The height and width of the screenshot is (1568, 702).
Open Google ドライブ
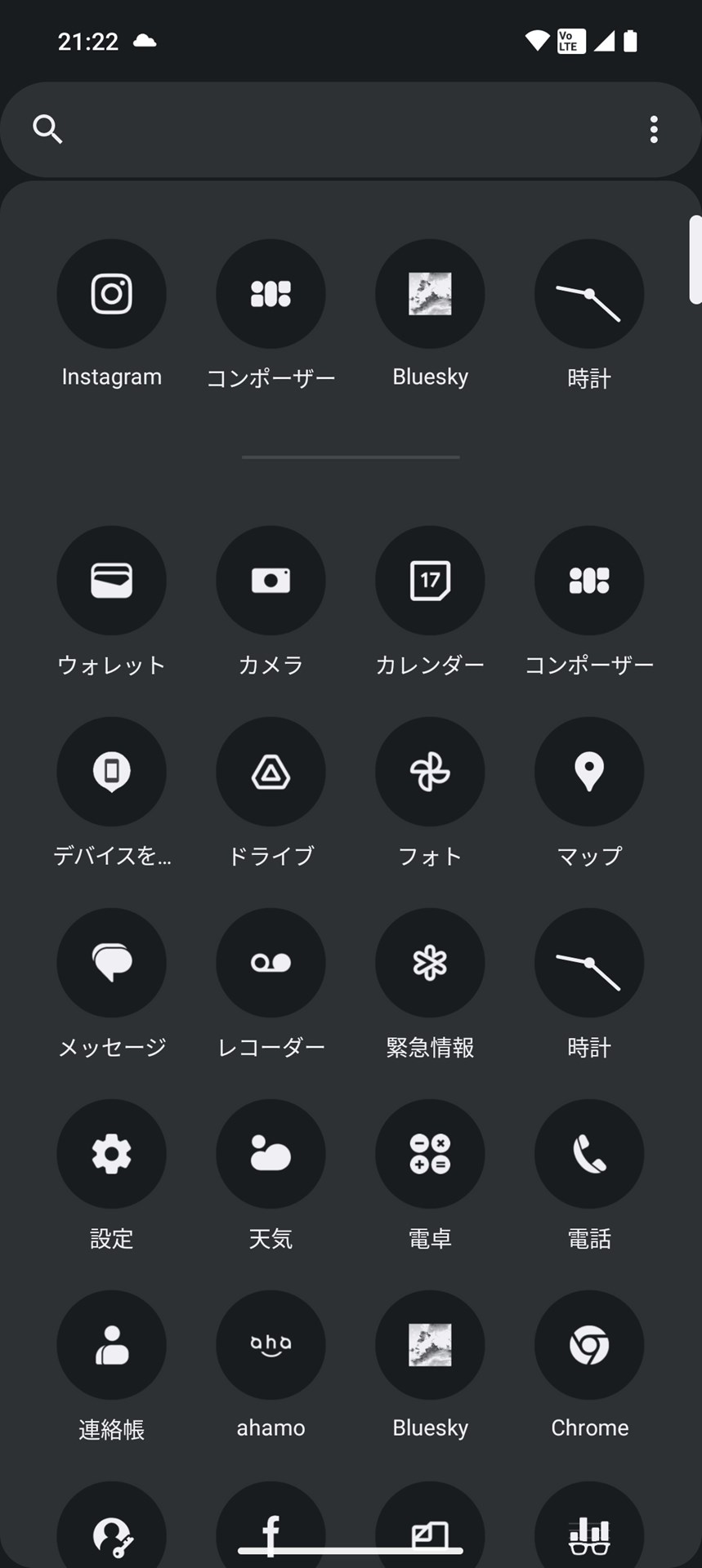271,772
